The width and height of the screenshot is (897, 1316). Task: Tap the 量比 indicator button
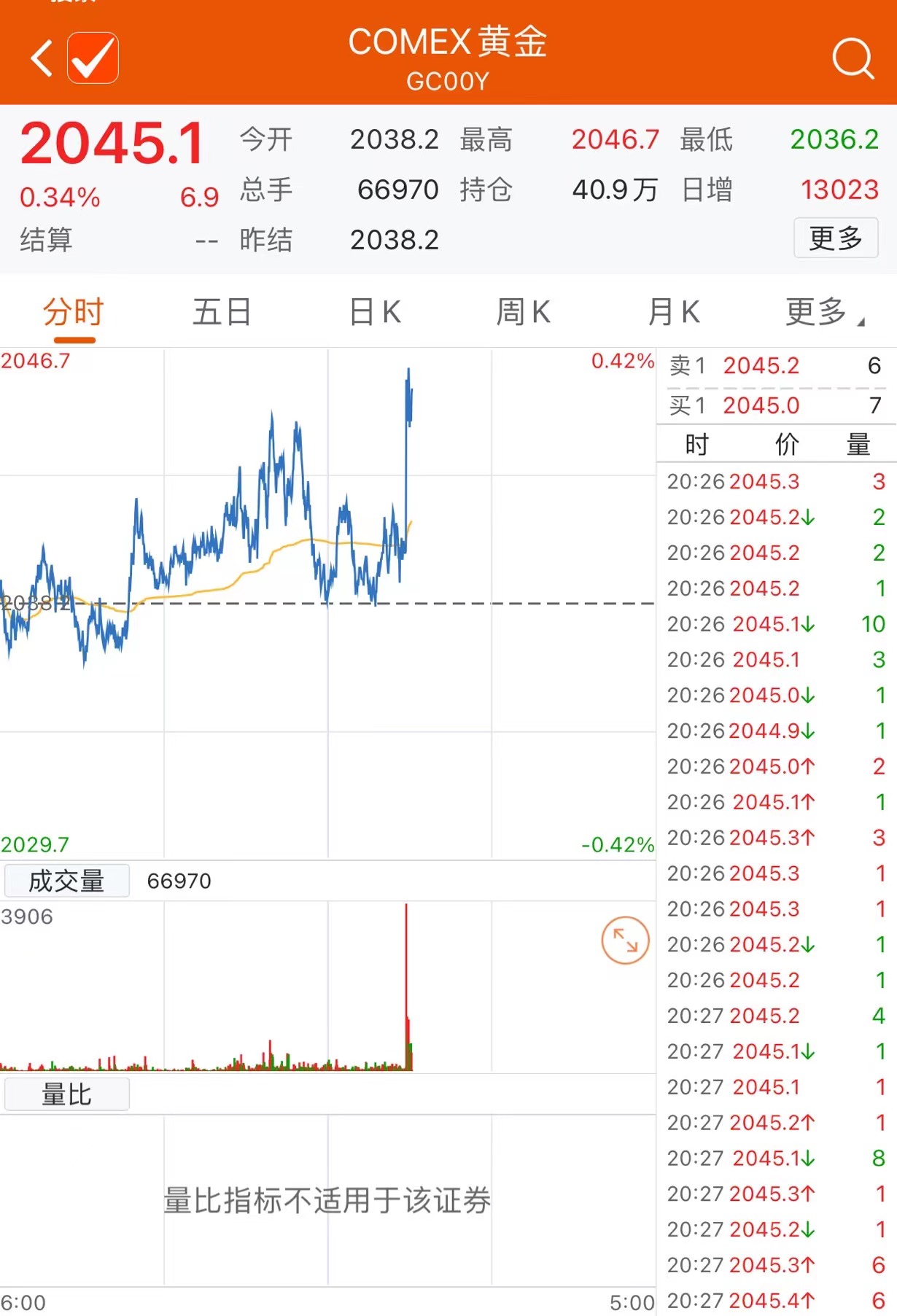66,1094
